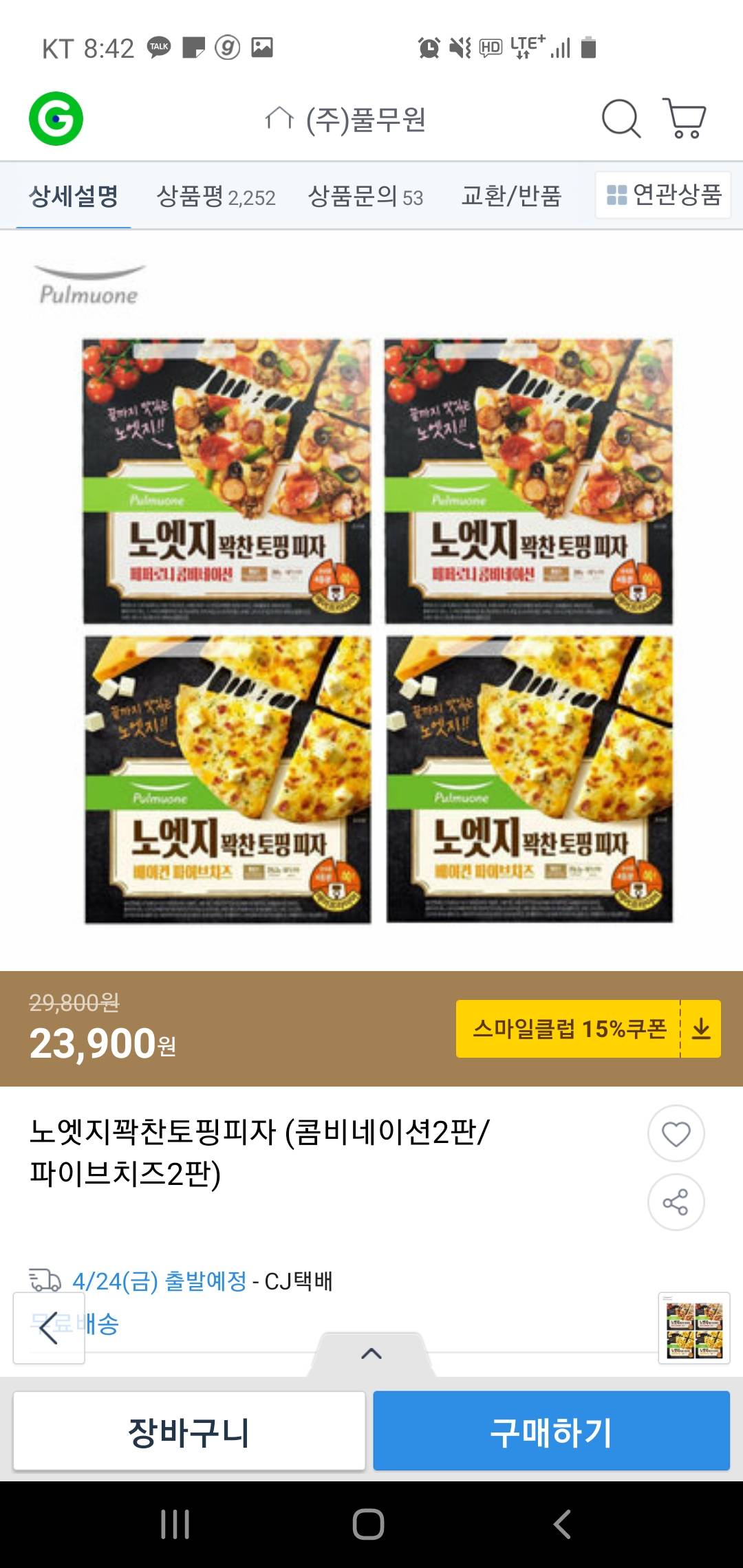Add the item via 장바구니 button

(189, 1431)
